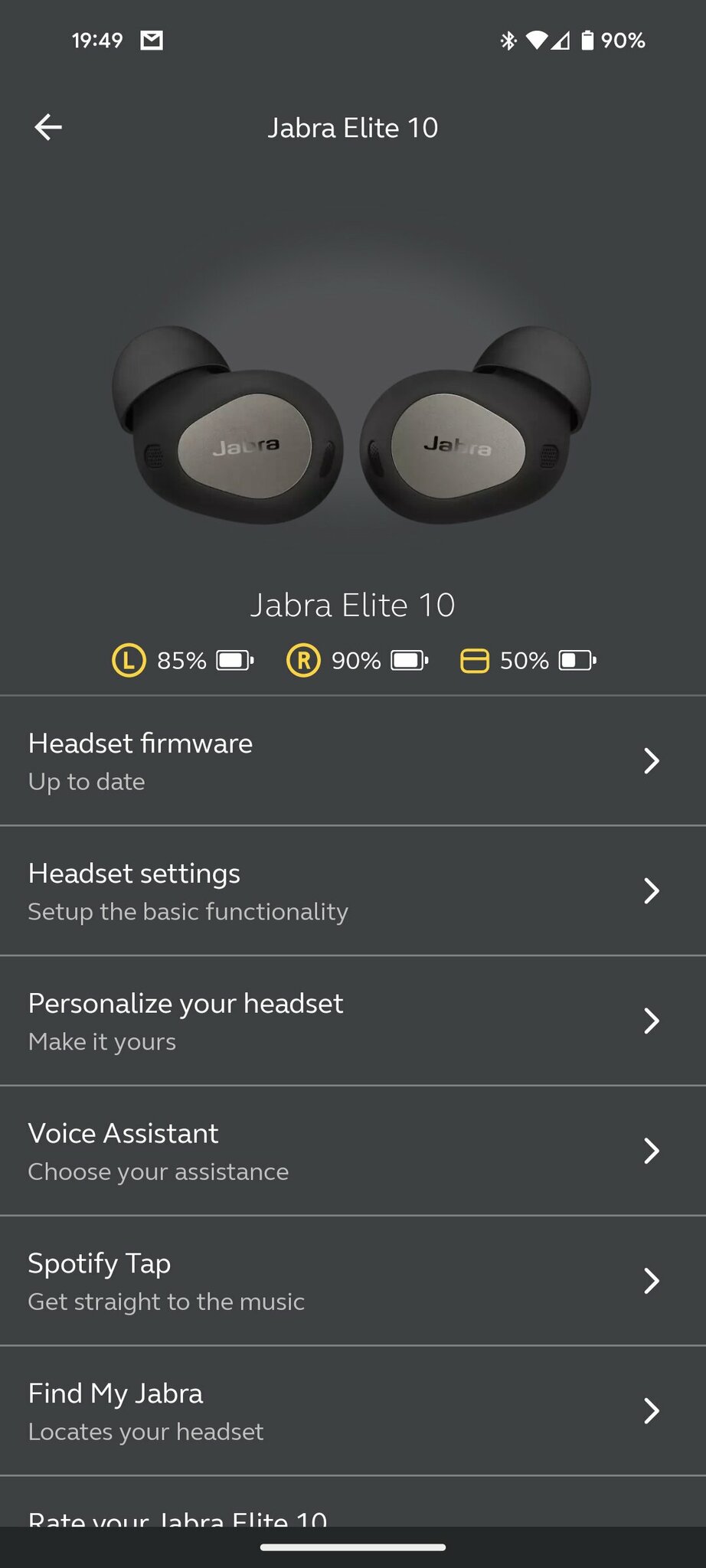Go back using the top-left arrow
This screenshot has width=706, height=1568.
click(48, 127)
